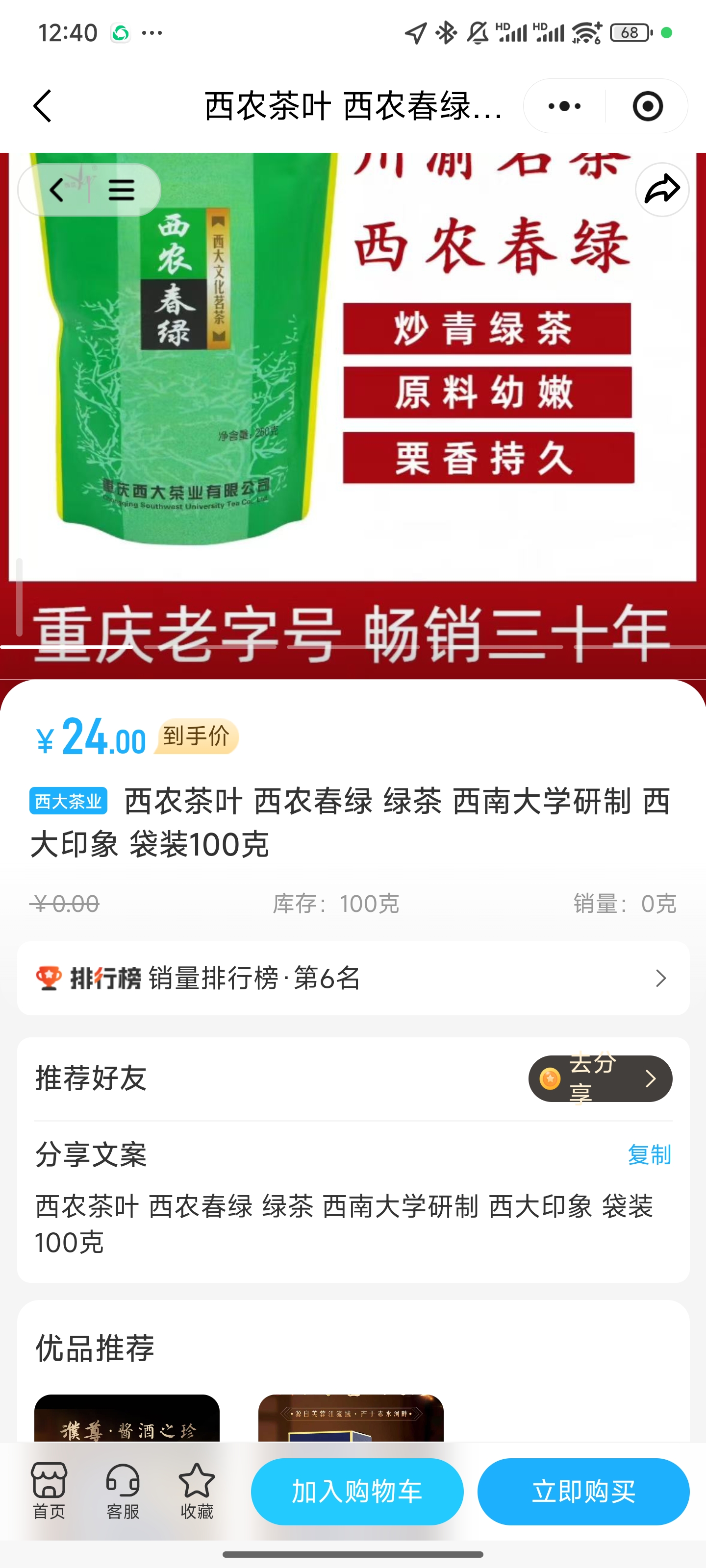
Task: Open the mini program more-options menu
Action: (565, 106)
